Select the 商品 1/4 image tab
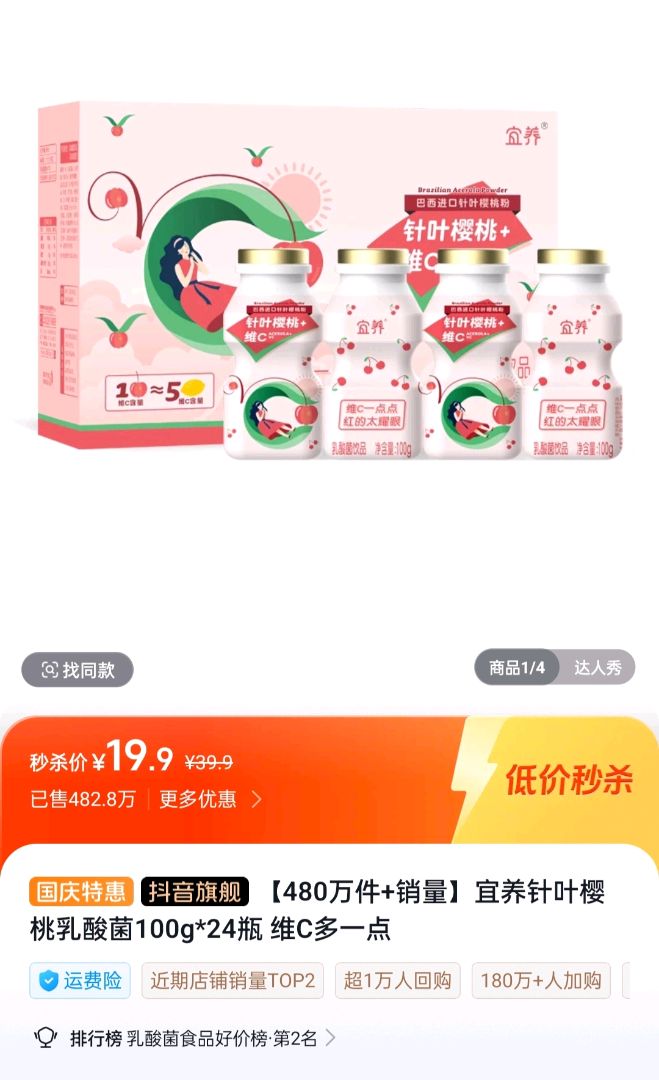The image size is (659, 1080). pyautogui.click(x=517, y=668)
